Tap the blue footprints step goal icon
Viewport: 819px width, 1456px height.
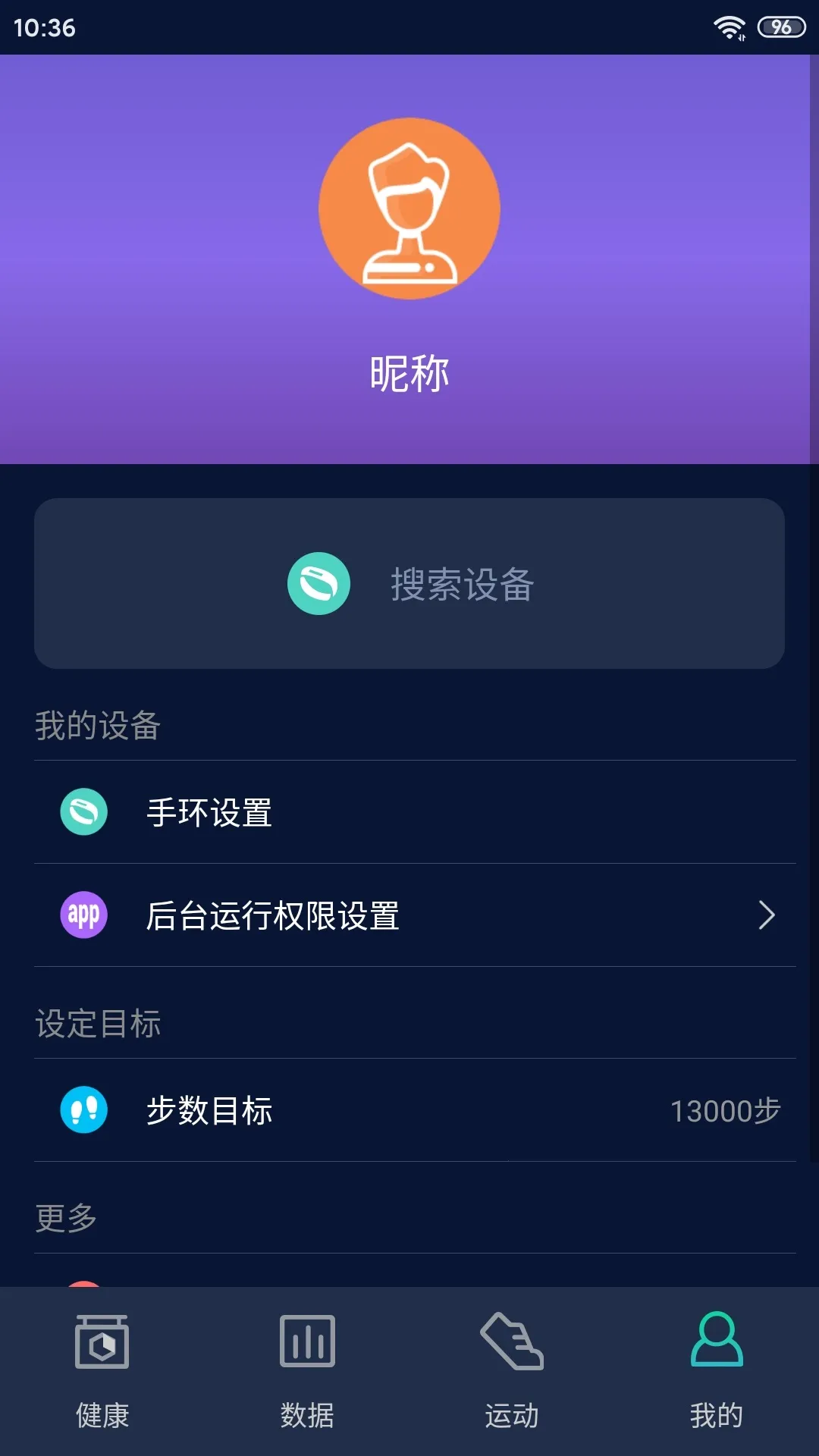coord(83,1111)
